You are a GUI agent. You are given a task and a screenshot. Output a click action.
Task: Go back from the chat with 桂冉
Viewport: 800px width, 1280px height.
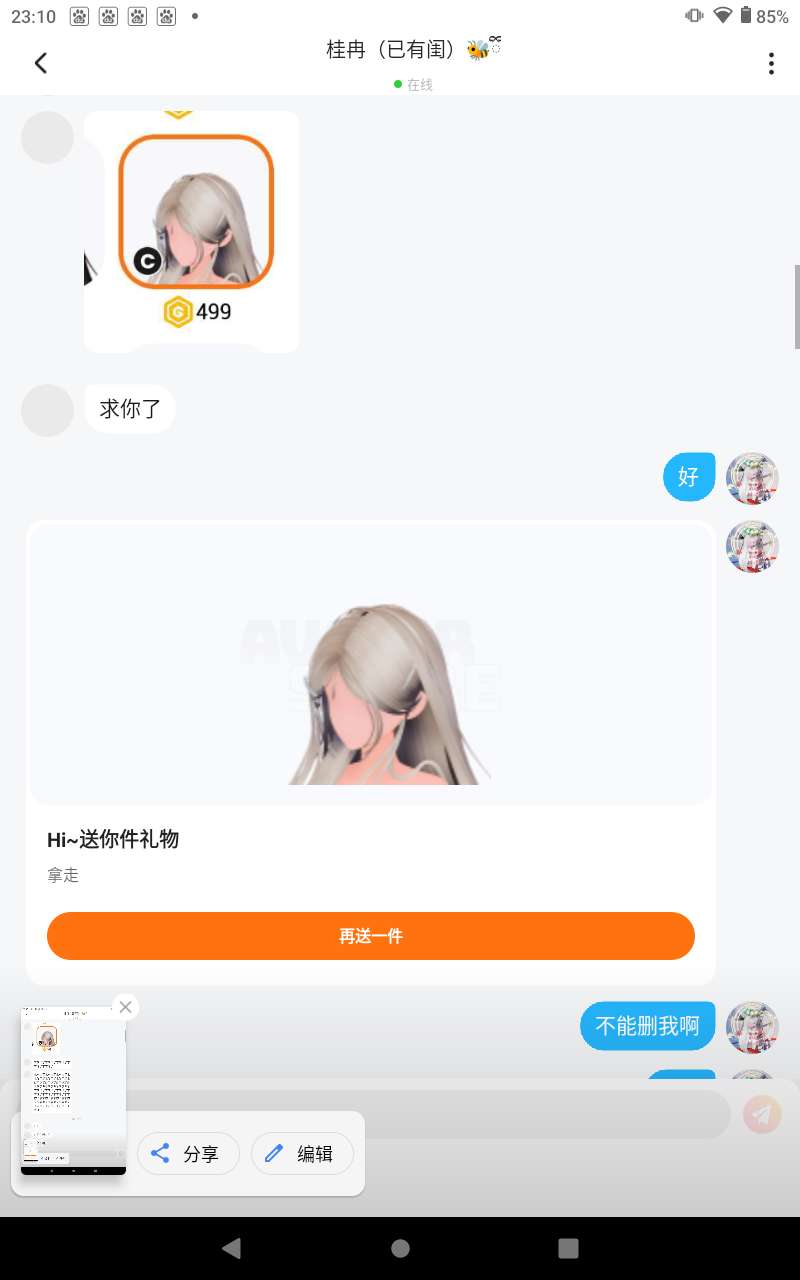40,63
